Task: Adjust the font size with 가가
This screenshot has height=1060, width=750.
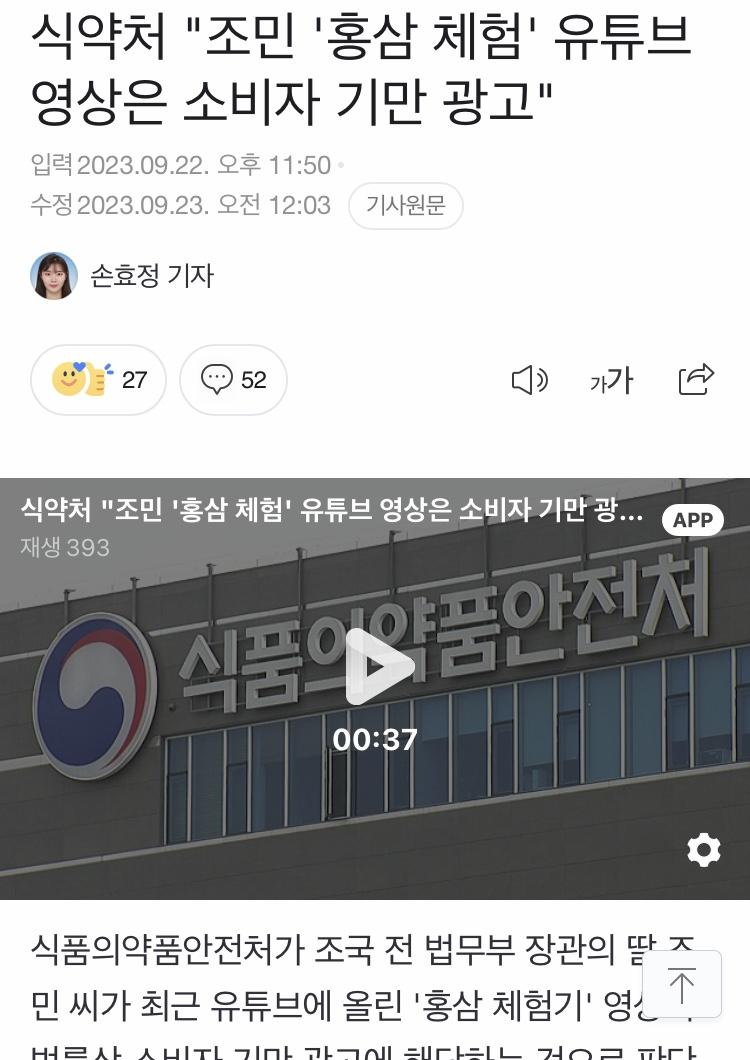Action: [x=611, y=380]
